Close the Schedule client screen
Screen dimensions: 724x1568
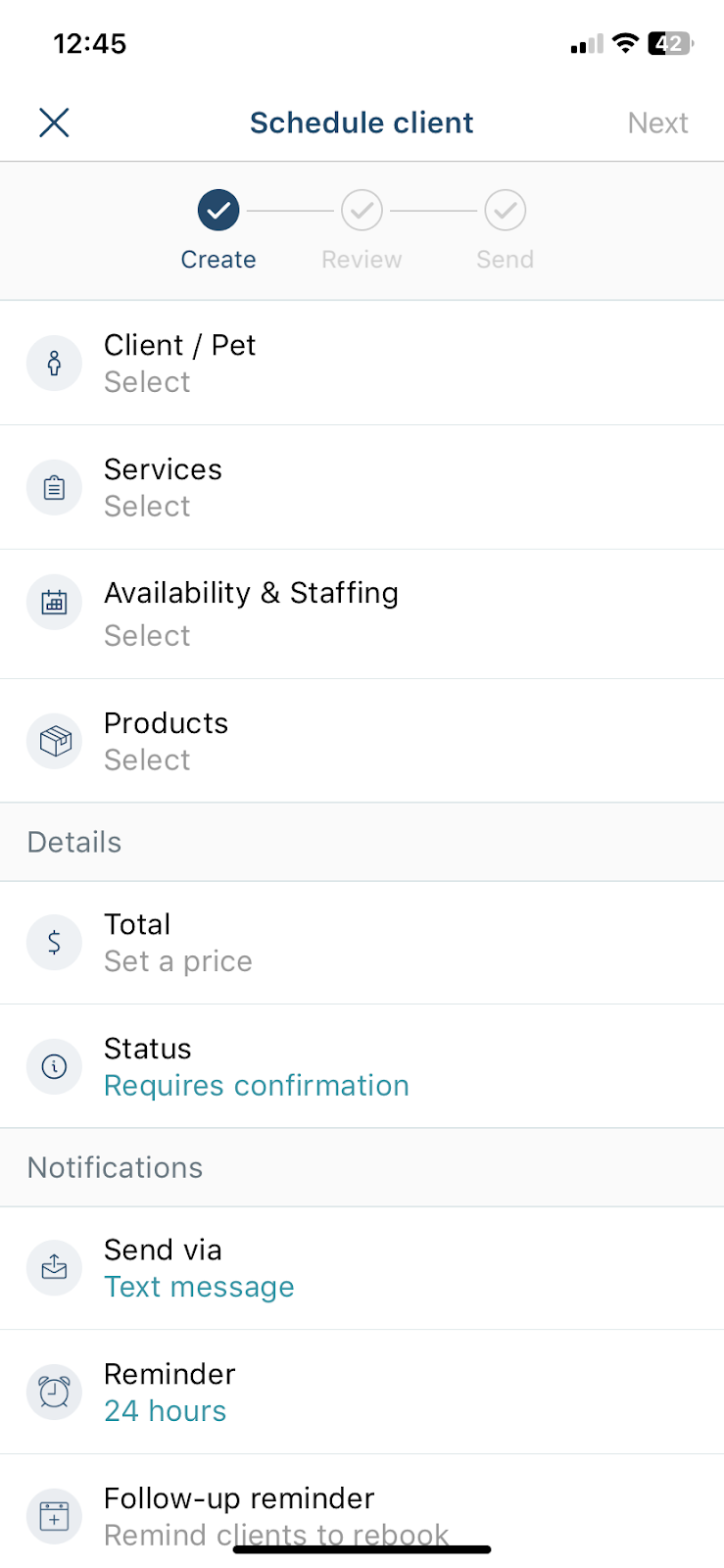(54, 122)
